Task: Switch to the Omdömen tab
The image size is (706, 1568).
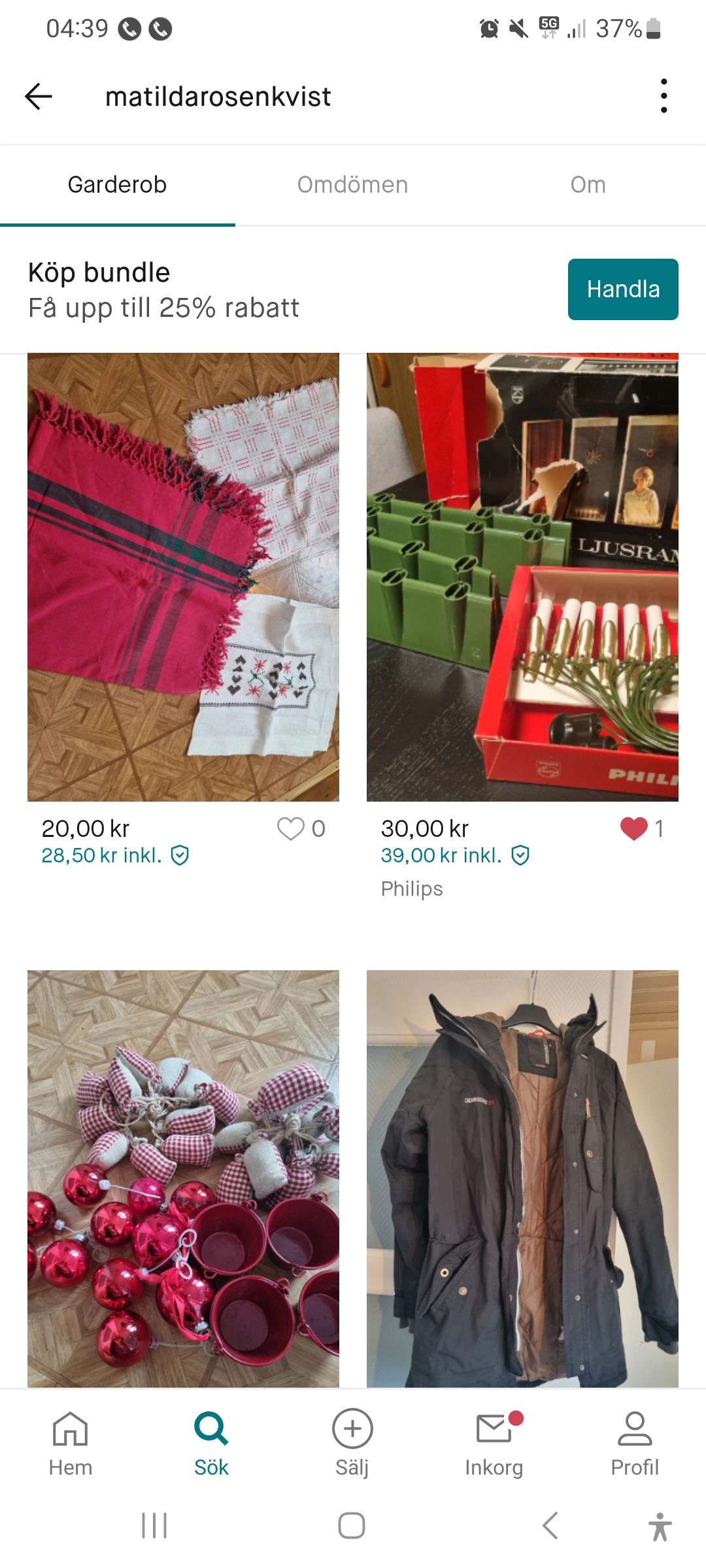Action: click(x=352, y=185)
